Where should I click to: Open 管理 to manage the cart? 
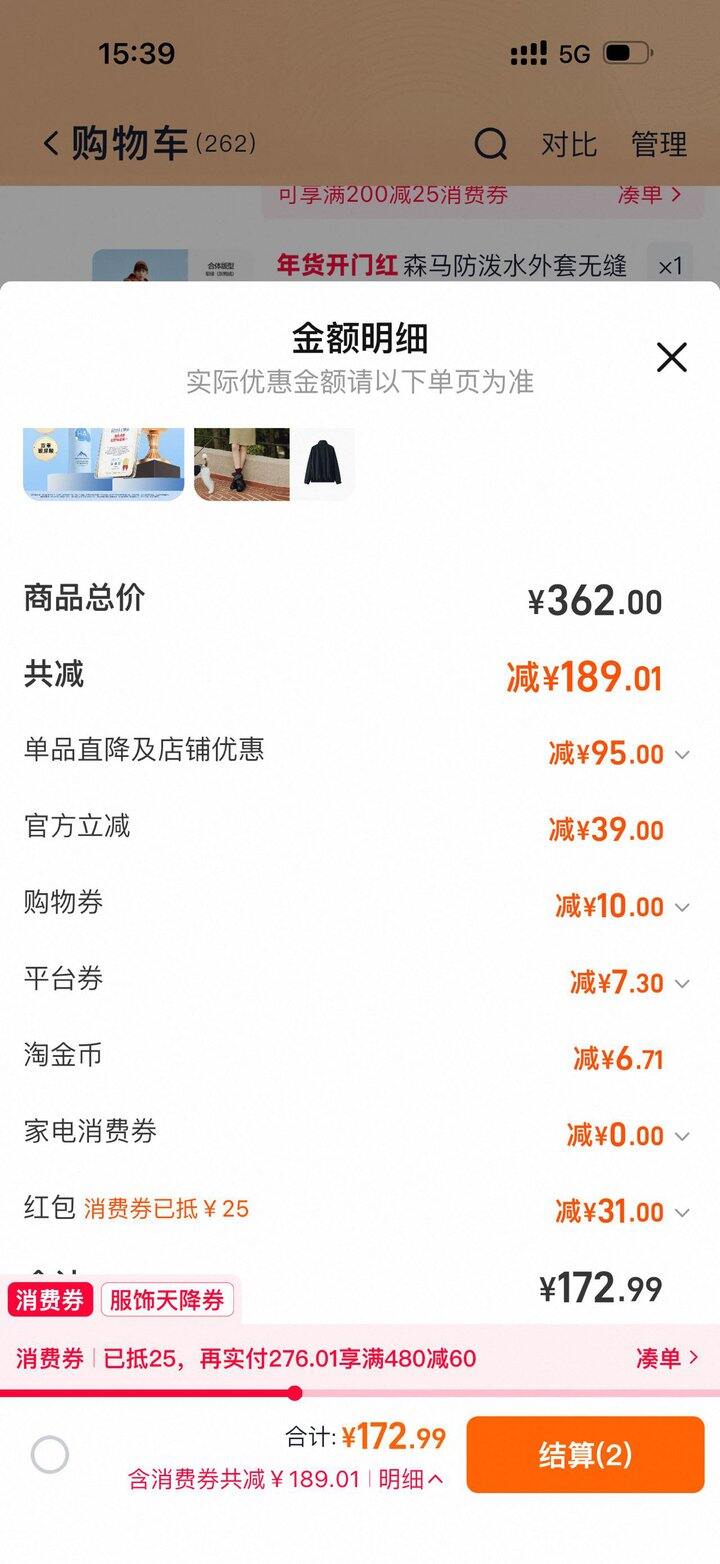point(658,144)
